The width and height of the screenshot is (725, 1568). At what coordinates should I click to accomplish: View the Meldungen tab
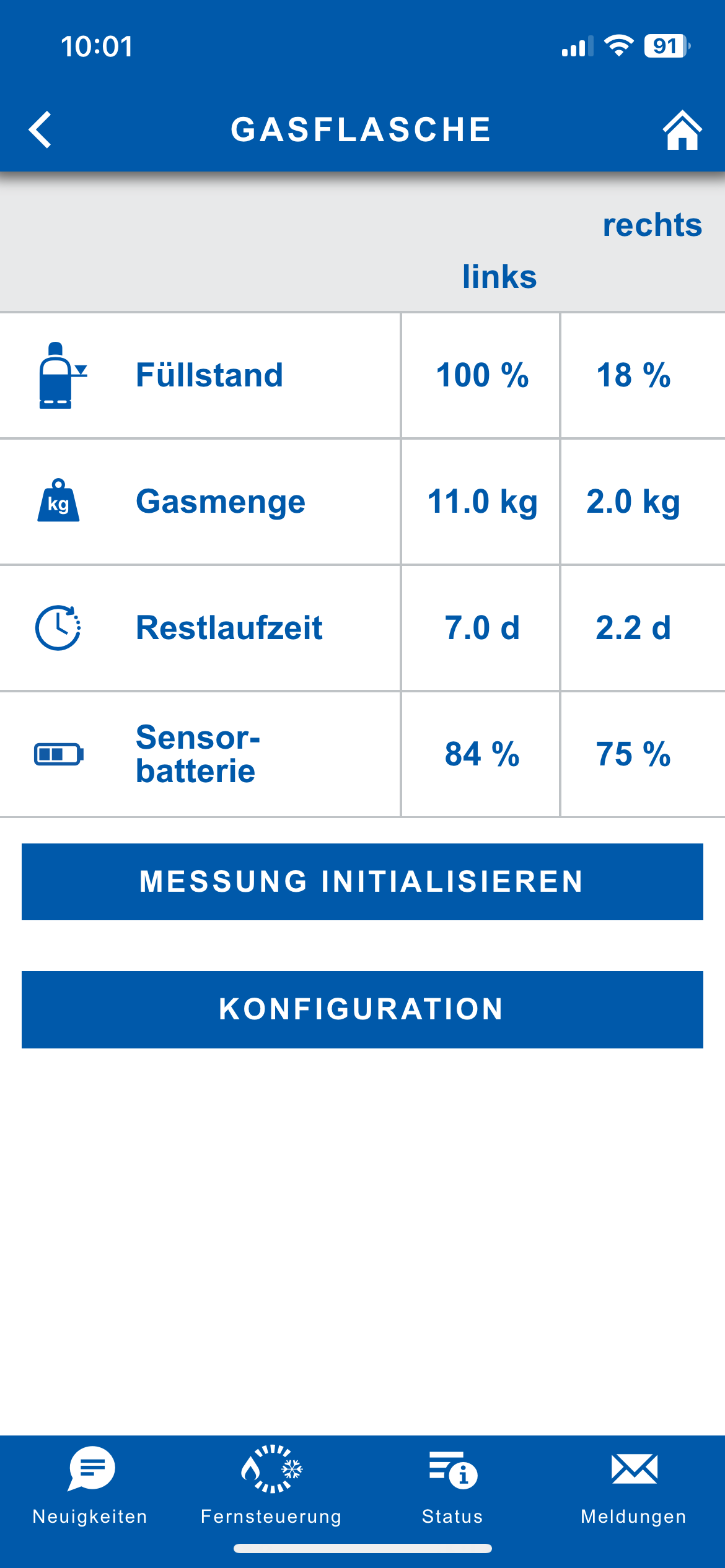tap(633, 1484)
